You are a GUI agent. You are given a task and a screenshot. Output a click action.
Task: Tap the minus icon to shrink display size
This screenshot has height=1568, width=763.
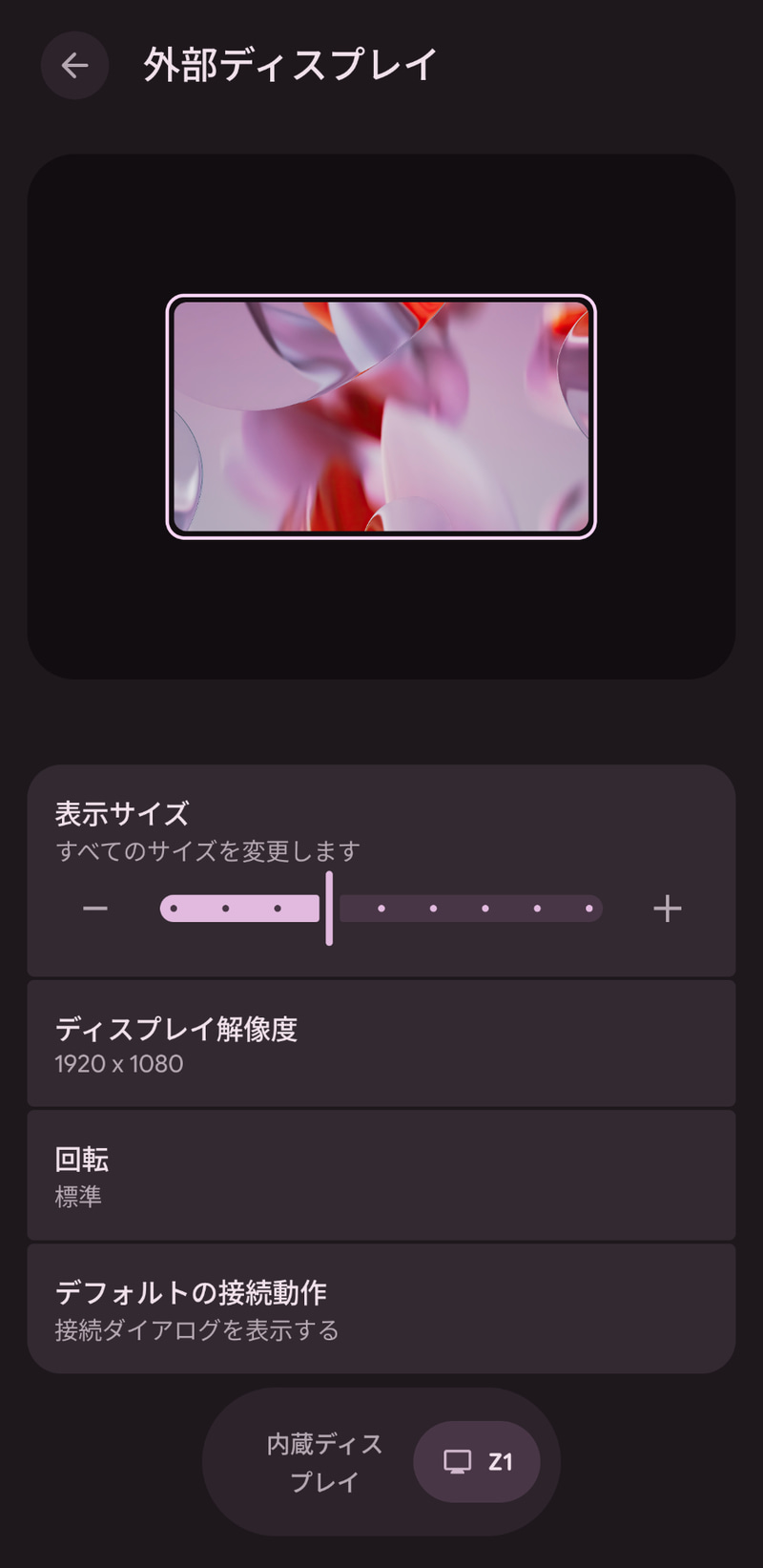95,908
